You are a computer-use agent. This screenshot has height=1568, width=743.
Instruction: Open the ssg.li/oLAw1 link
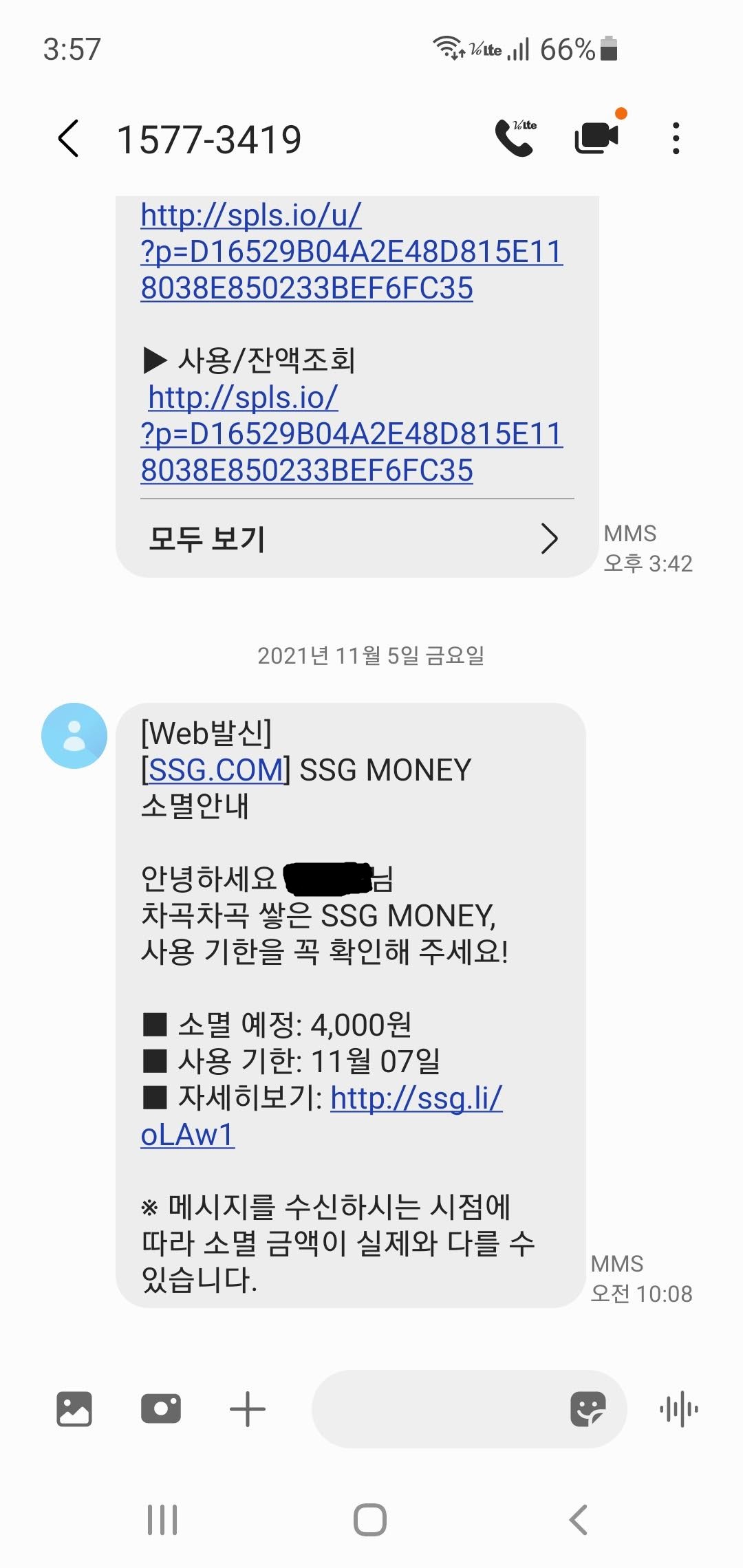tap(416, 1098)
